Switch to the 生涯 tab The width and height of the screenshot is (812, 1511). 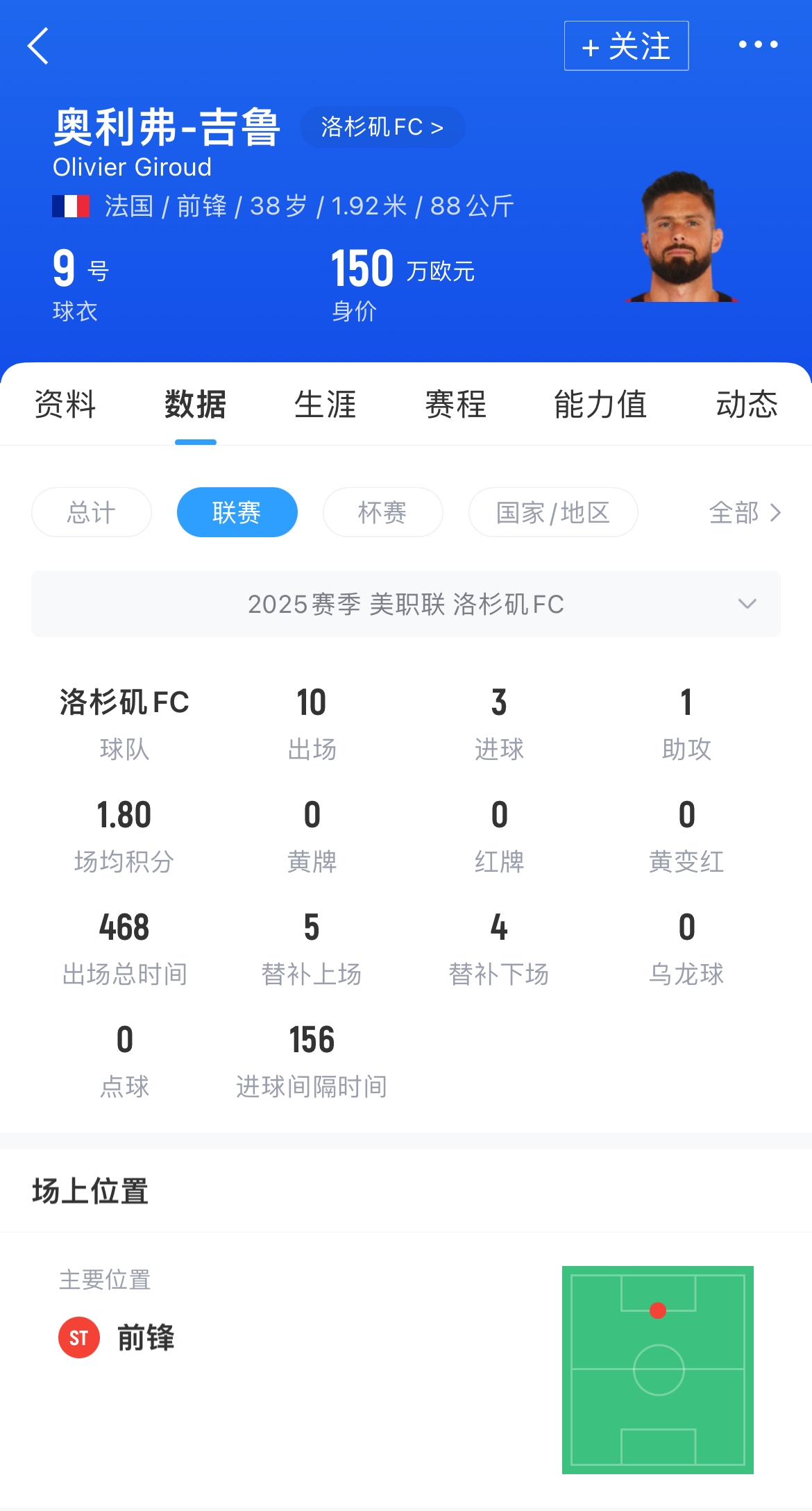click(x=325, y=405)
